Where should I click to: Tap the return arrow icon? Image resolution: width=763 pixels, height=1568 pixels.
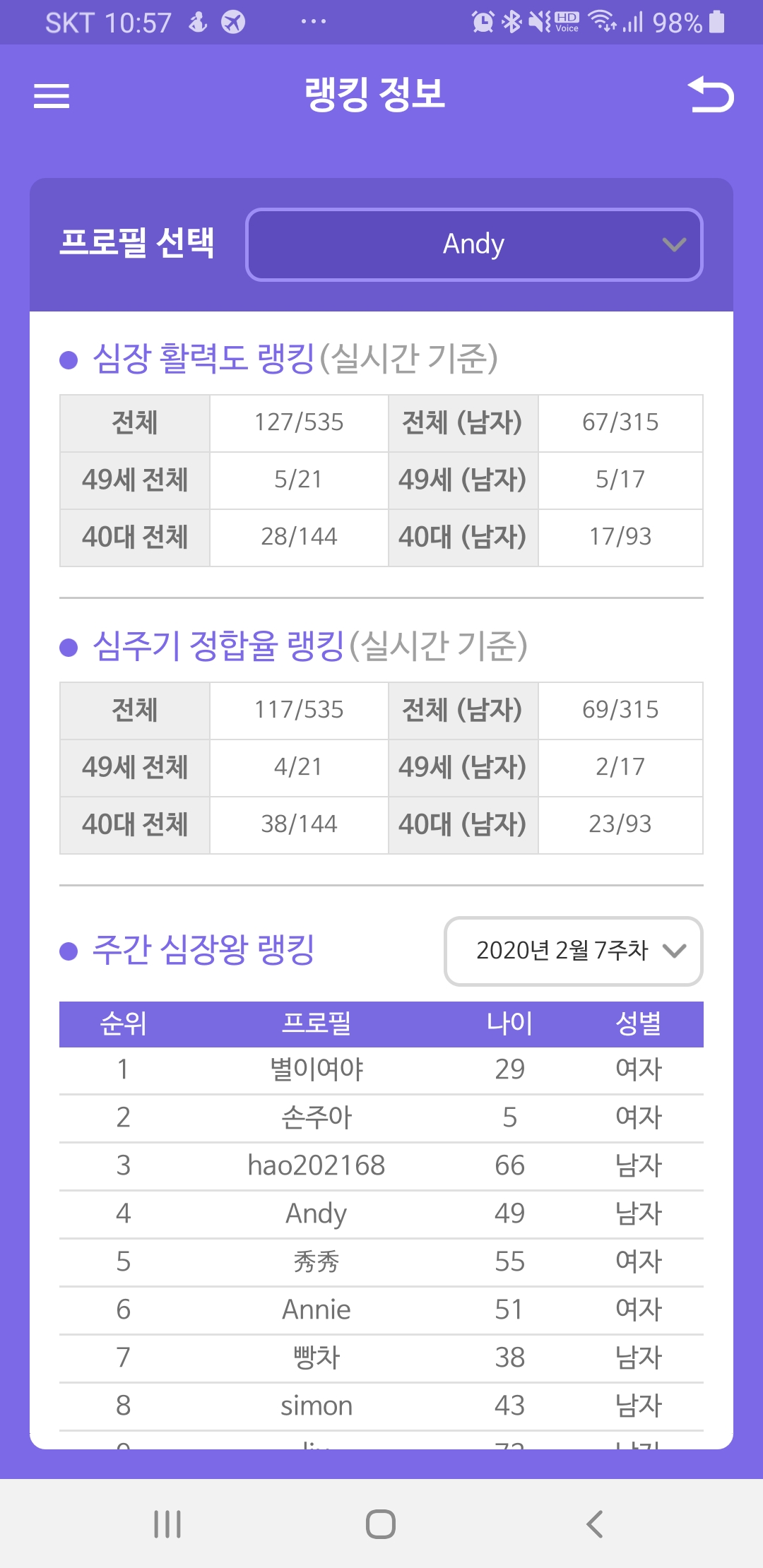click(710, 95)
